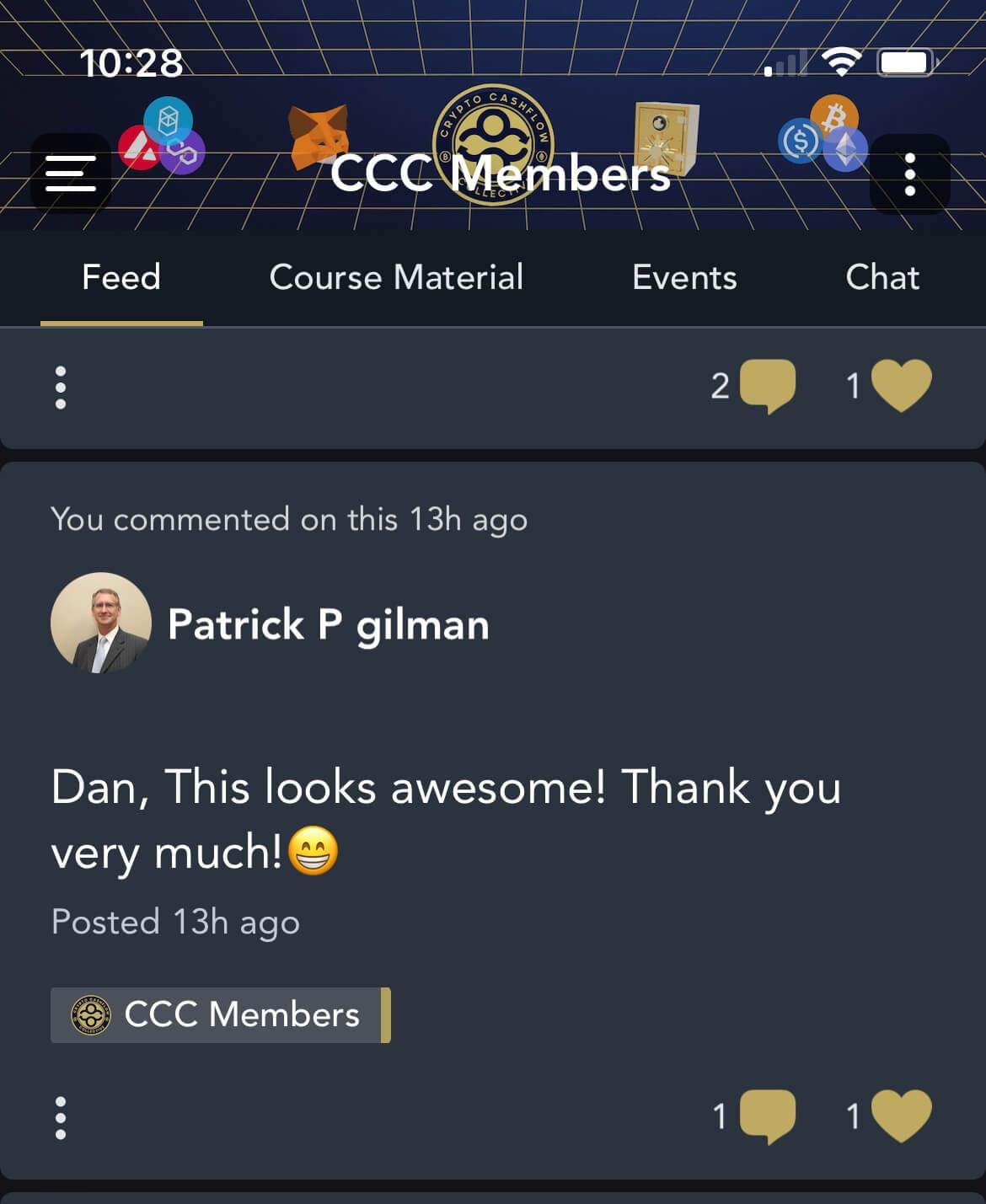Open Patrick P gilman's profile picture
Image resolution: width=986 pixels, height=1204 pixels.
pos(101,623)
